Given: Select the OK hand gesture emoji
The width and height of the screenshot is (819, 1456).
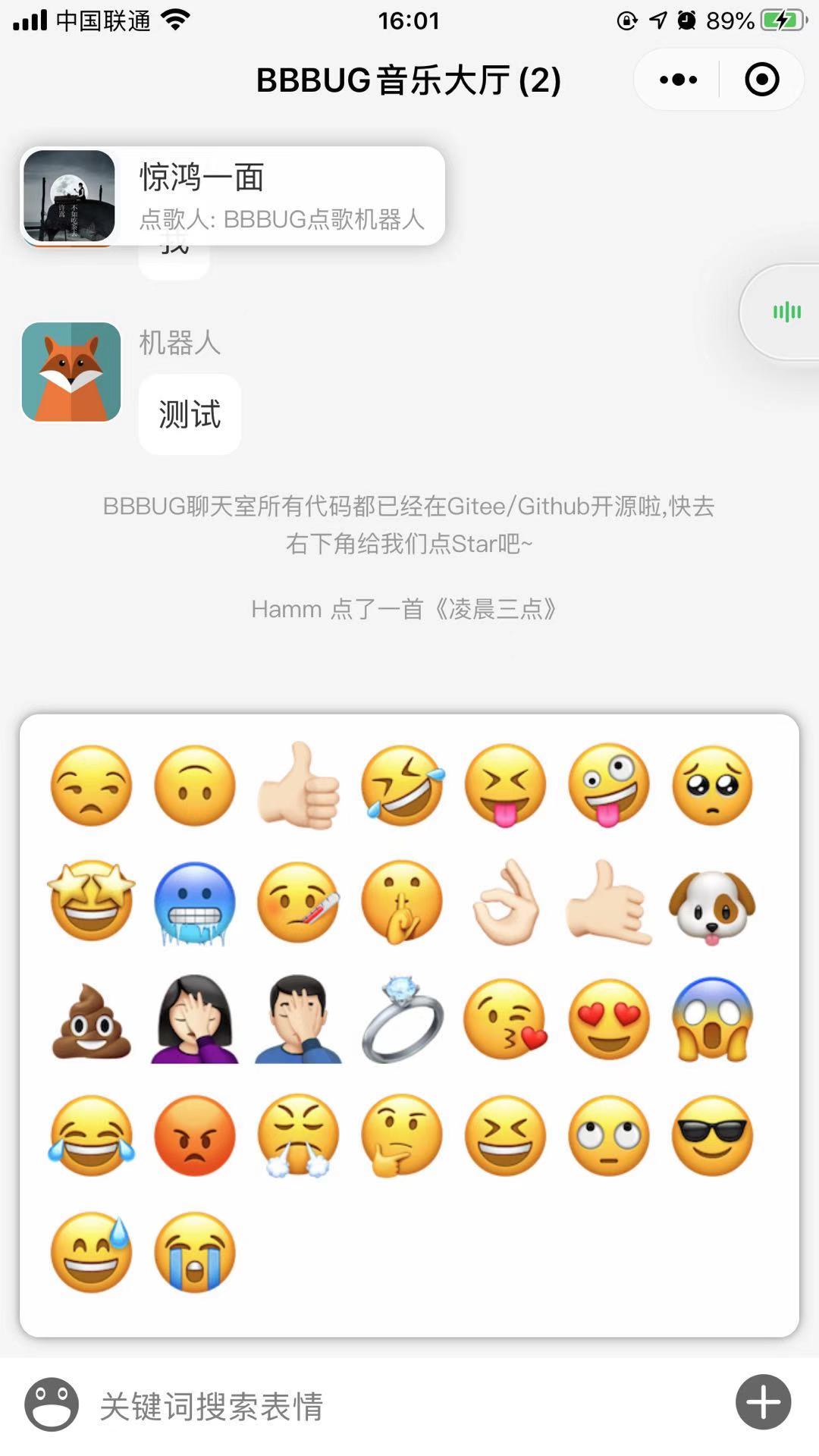Looking at the screenshot, I should [505, 903].
